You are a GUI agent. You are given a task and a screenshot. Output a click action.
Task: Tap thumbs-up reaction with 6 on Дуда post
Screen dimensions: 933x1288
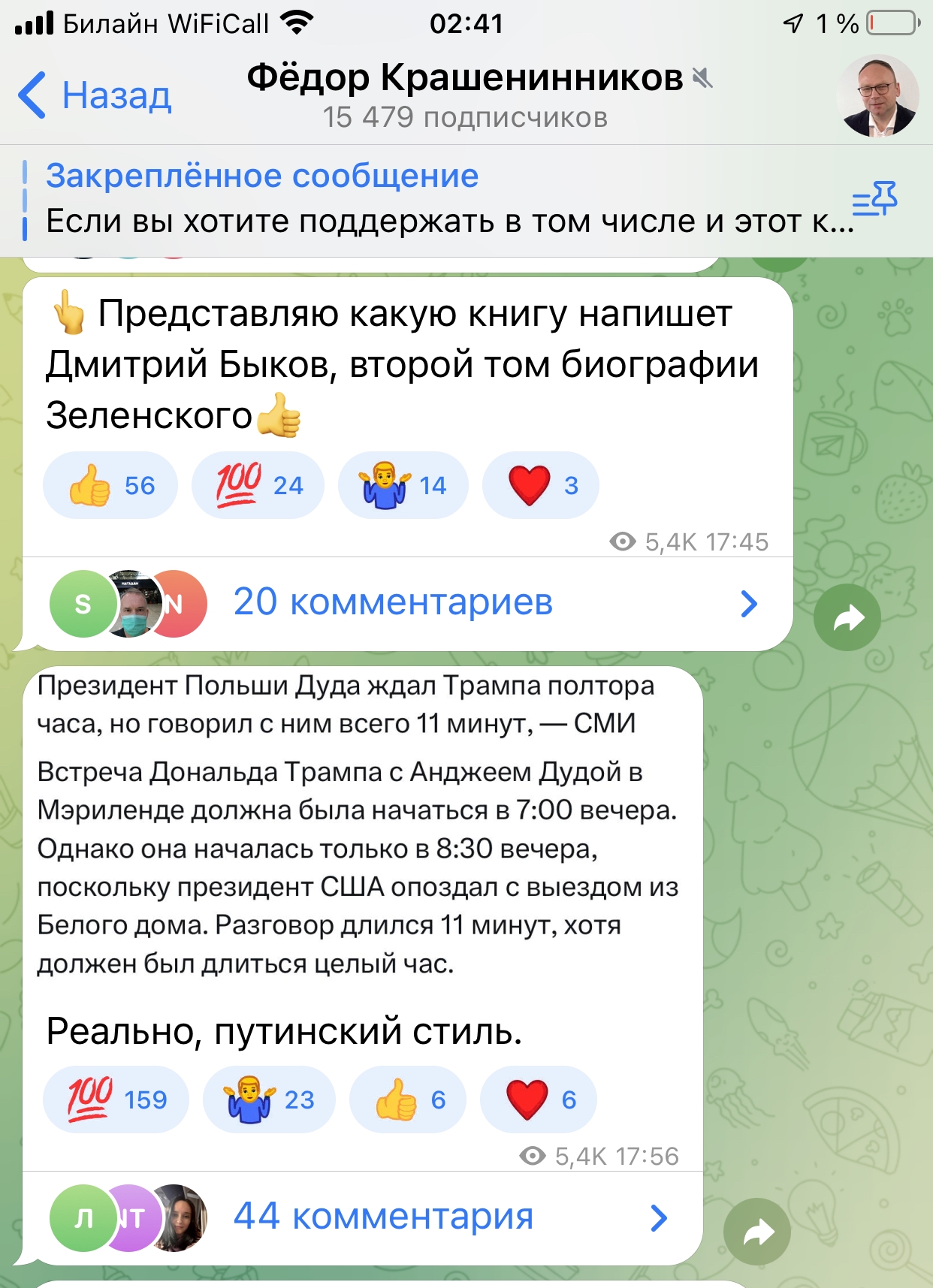408,1099
